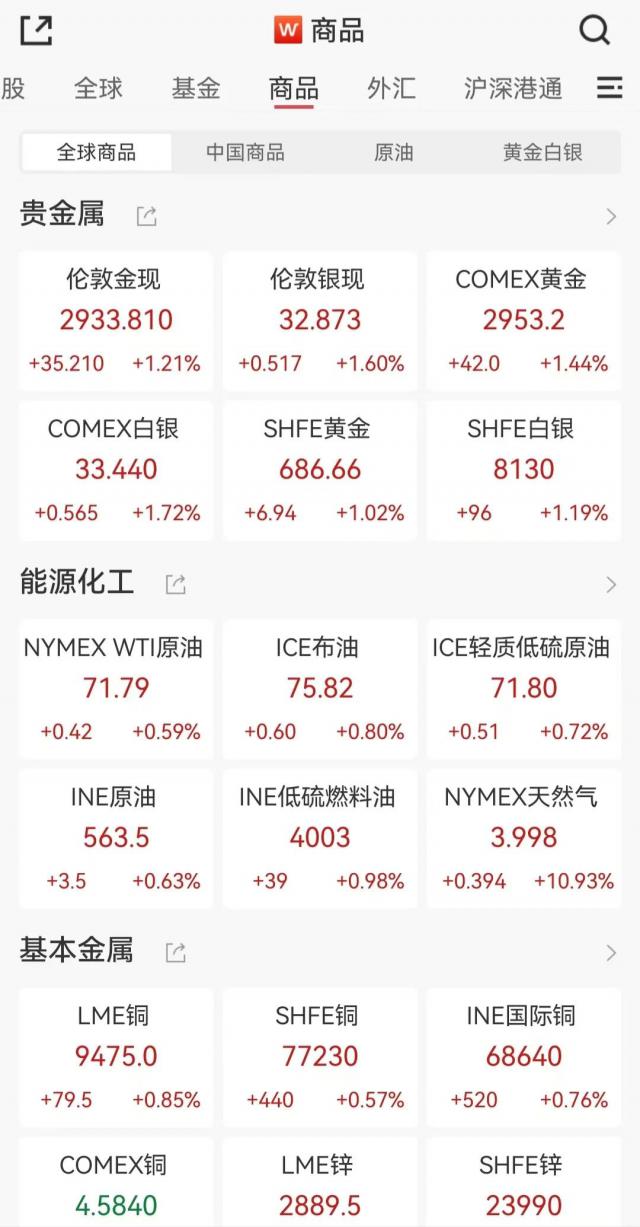Screen dimensions: 640x1227
Task: Open the SHFE白银 quote card
Action: 523,470
